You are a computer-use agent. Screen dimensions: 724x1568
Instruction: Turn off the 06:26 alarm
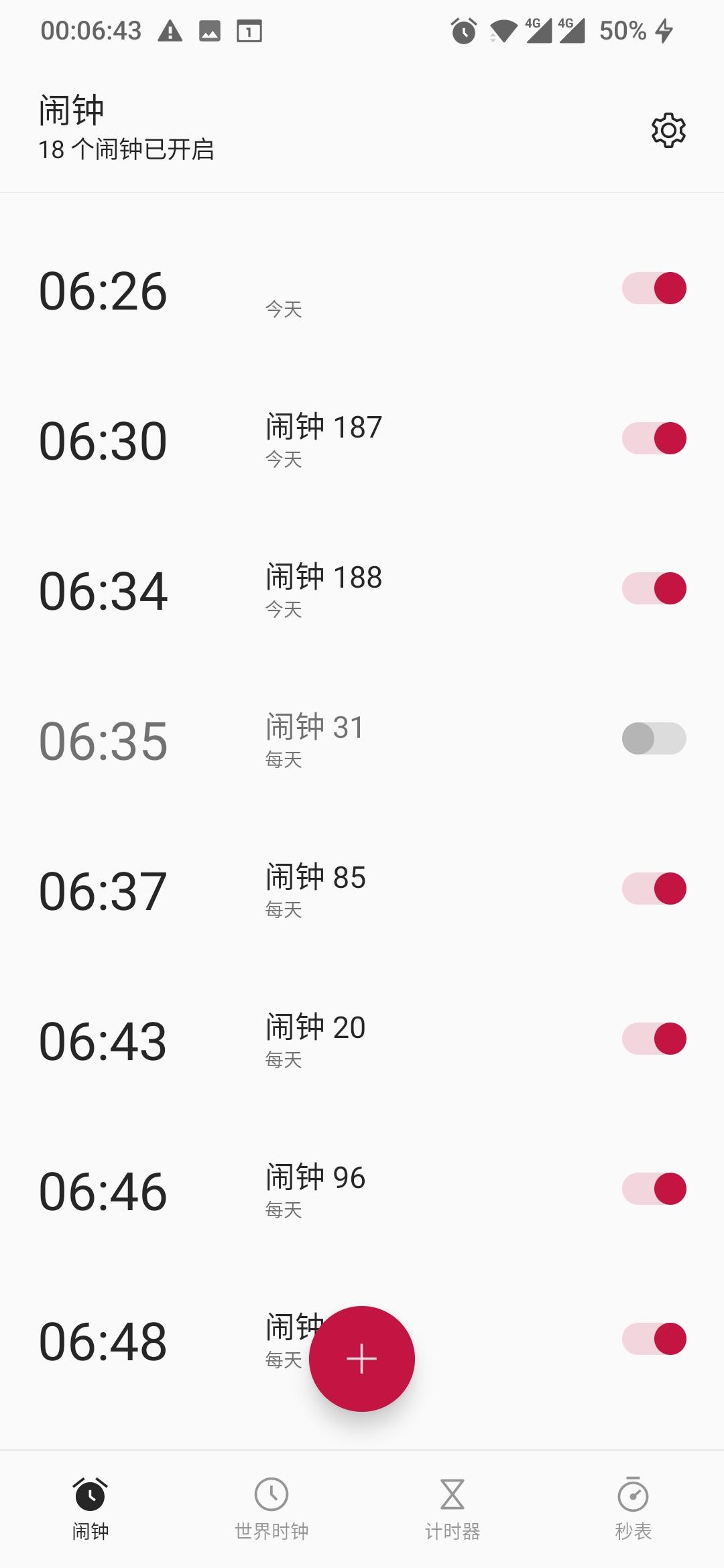[654, 288]
